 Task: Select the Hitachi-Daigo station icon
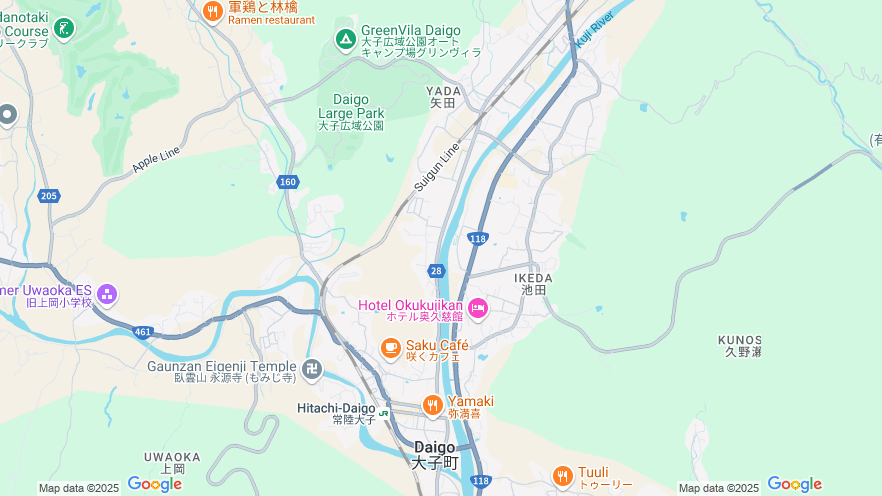click(384, 411)
